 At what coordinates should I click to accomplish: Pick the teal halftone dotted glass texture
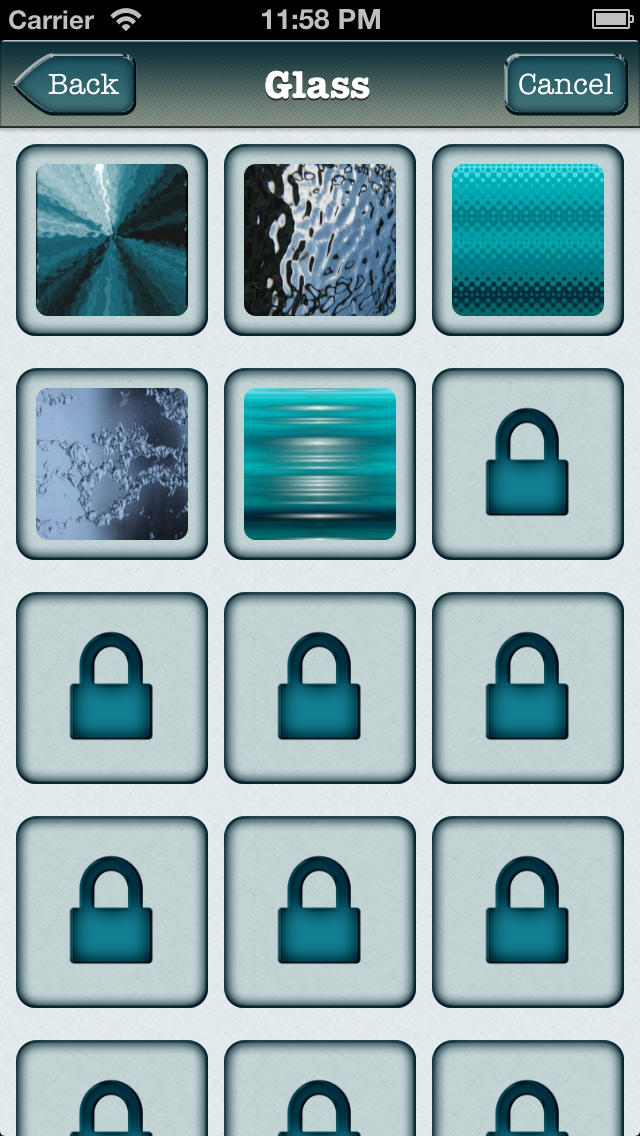pyautogui.click(x=528, y=240)
